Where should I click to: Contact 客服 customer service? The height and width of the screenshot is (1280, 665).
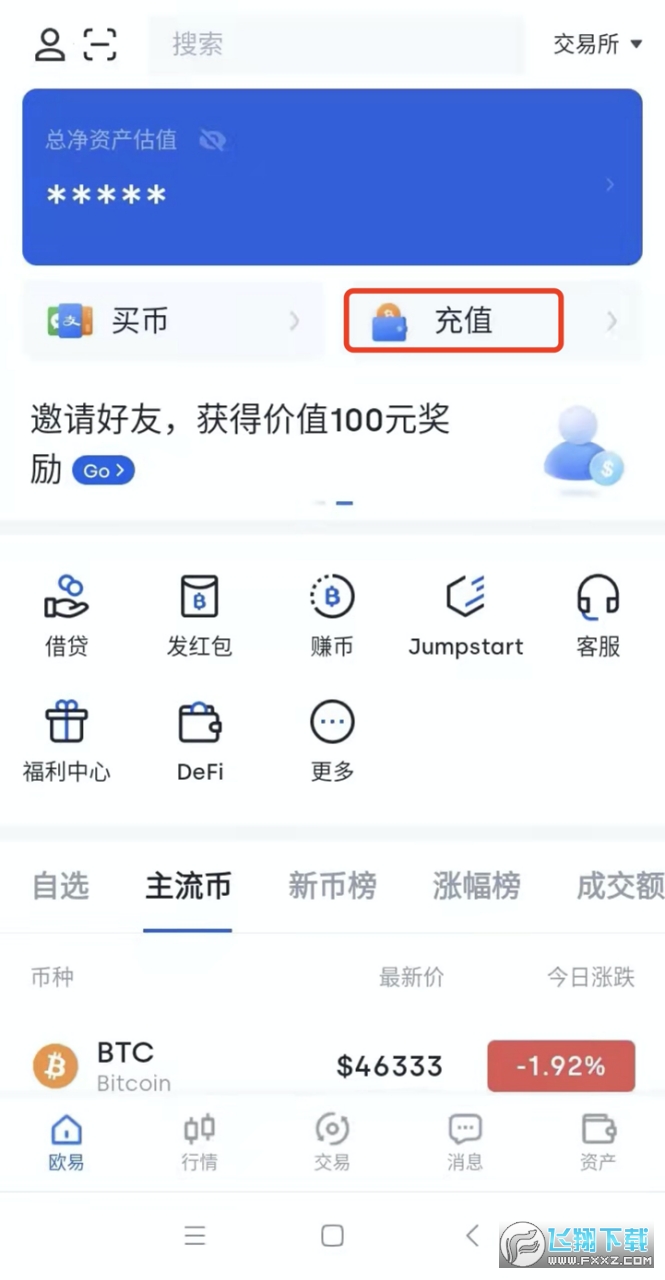pyautogui.click(x=598, y=615)
